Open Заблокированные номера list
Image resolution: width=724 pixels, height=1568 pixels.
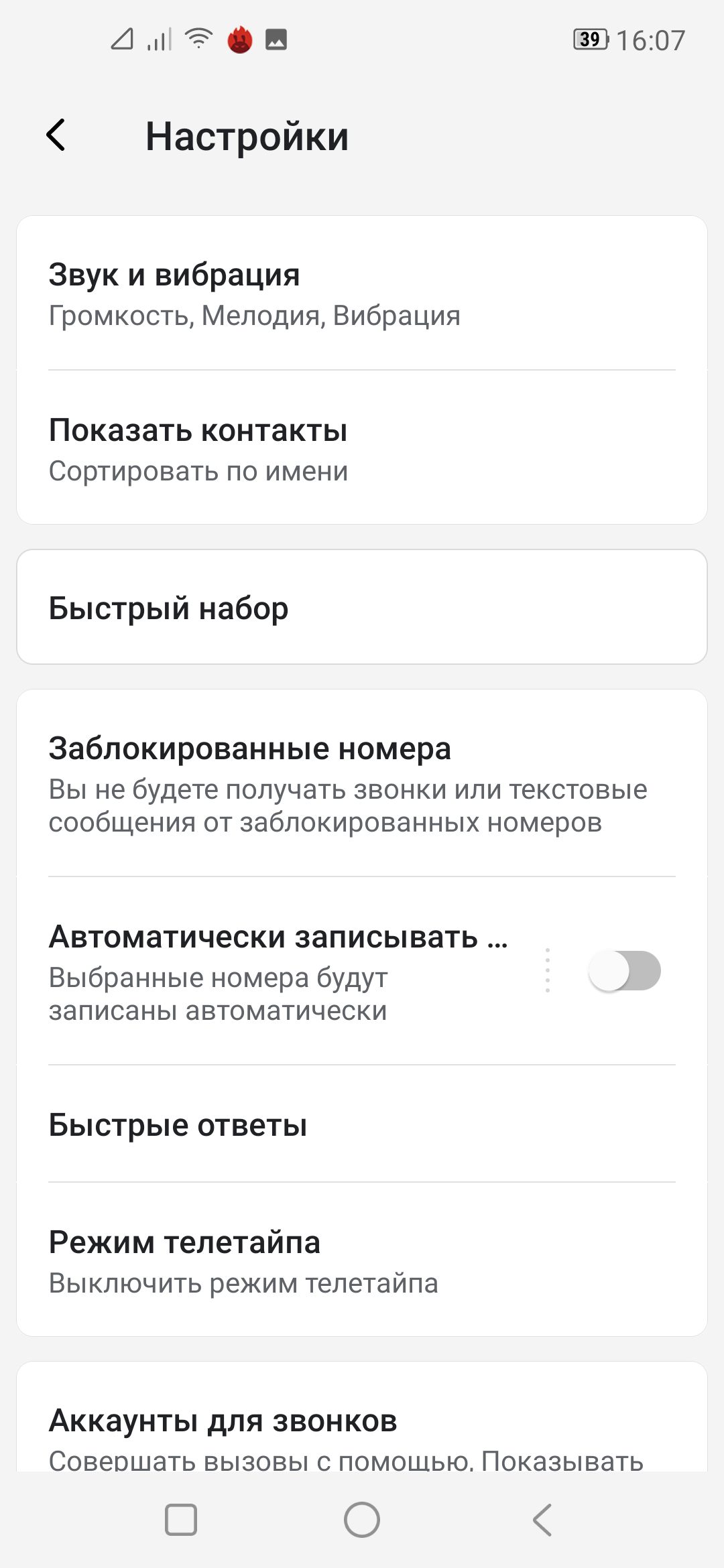point(362,784)
